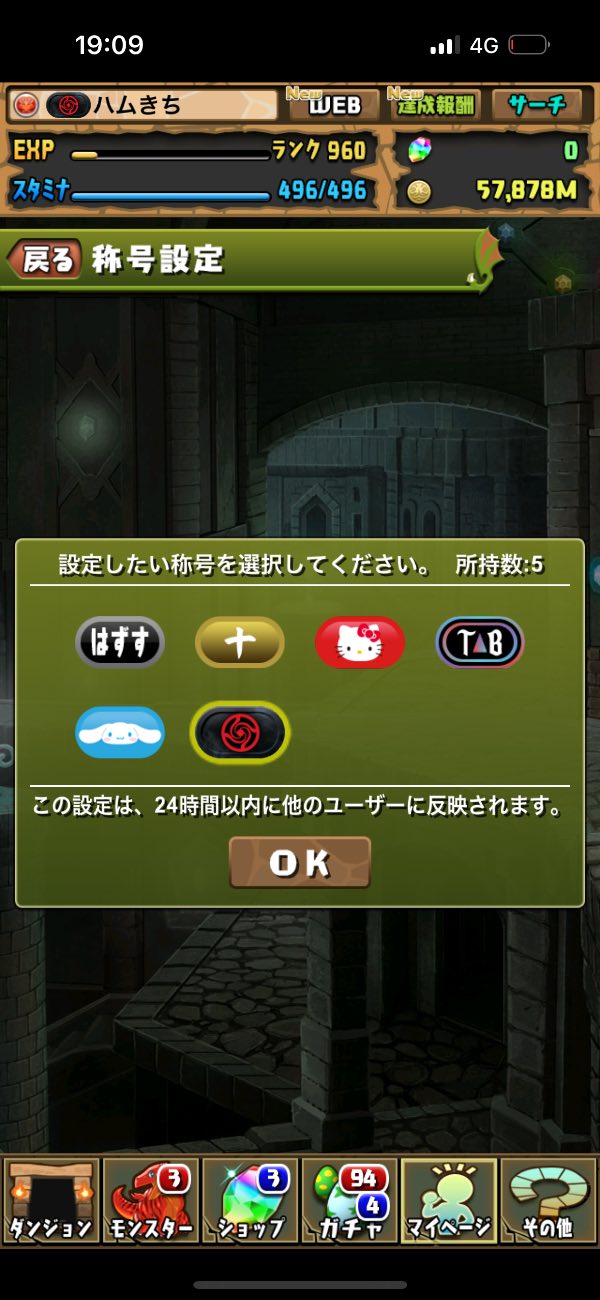
Task: Switch to the マイページ tab
Action: coord(449,1200)
